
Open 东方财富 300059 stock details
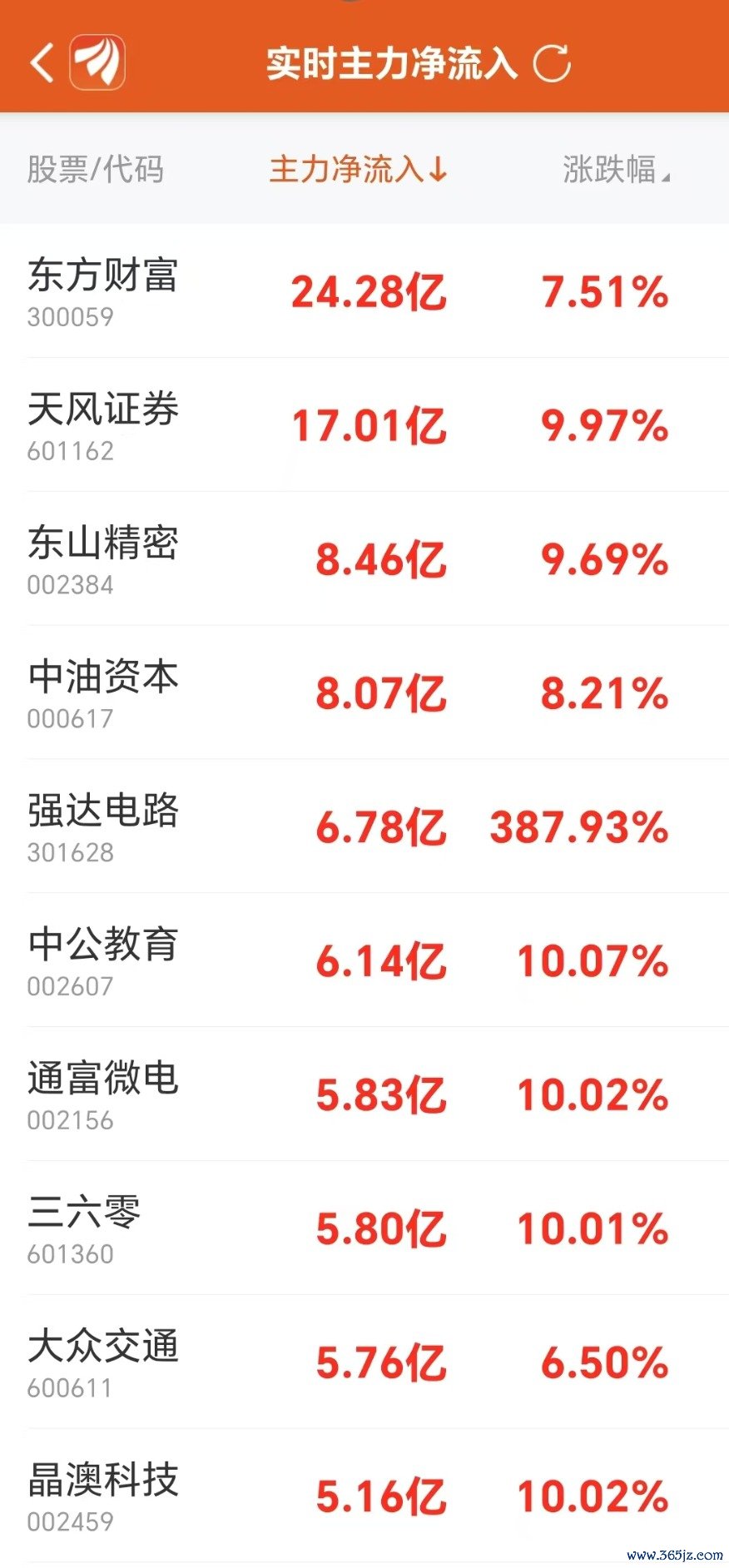(x=364, y=291)
